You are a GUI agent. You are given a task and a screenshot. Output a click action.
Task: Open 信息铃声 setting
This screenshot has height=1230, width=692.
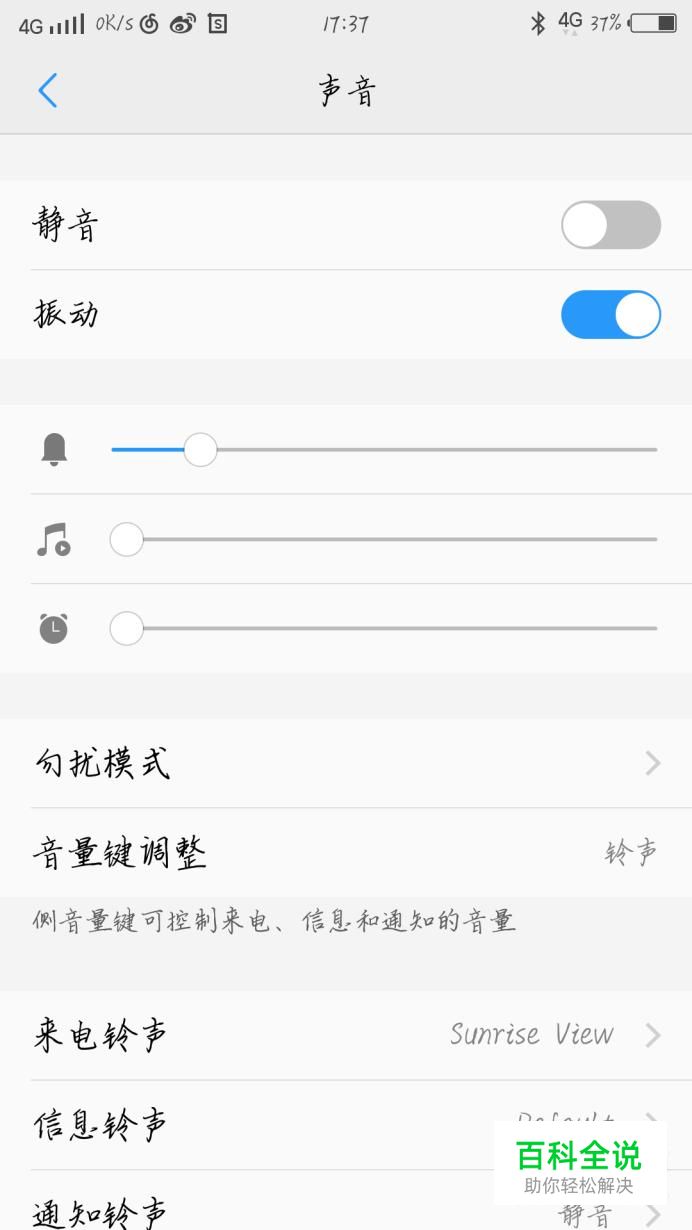(x=346, y=1125)
